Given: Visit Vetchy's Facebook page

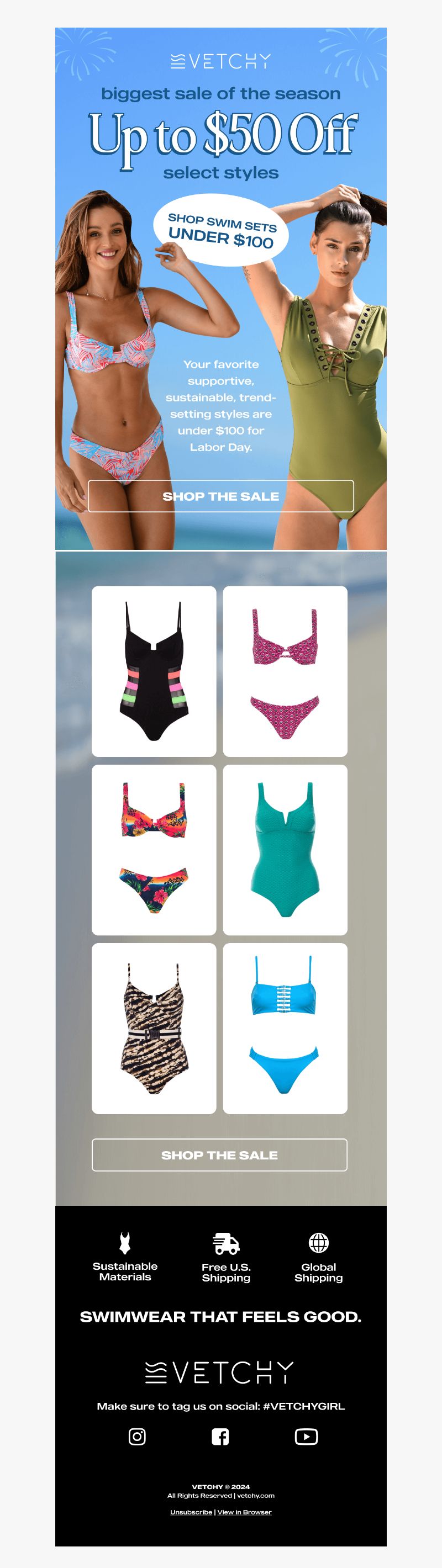Looking at the screenshot, I should tap(220, 1437).
